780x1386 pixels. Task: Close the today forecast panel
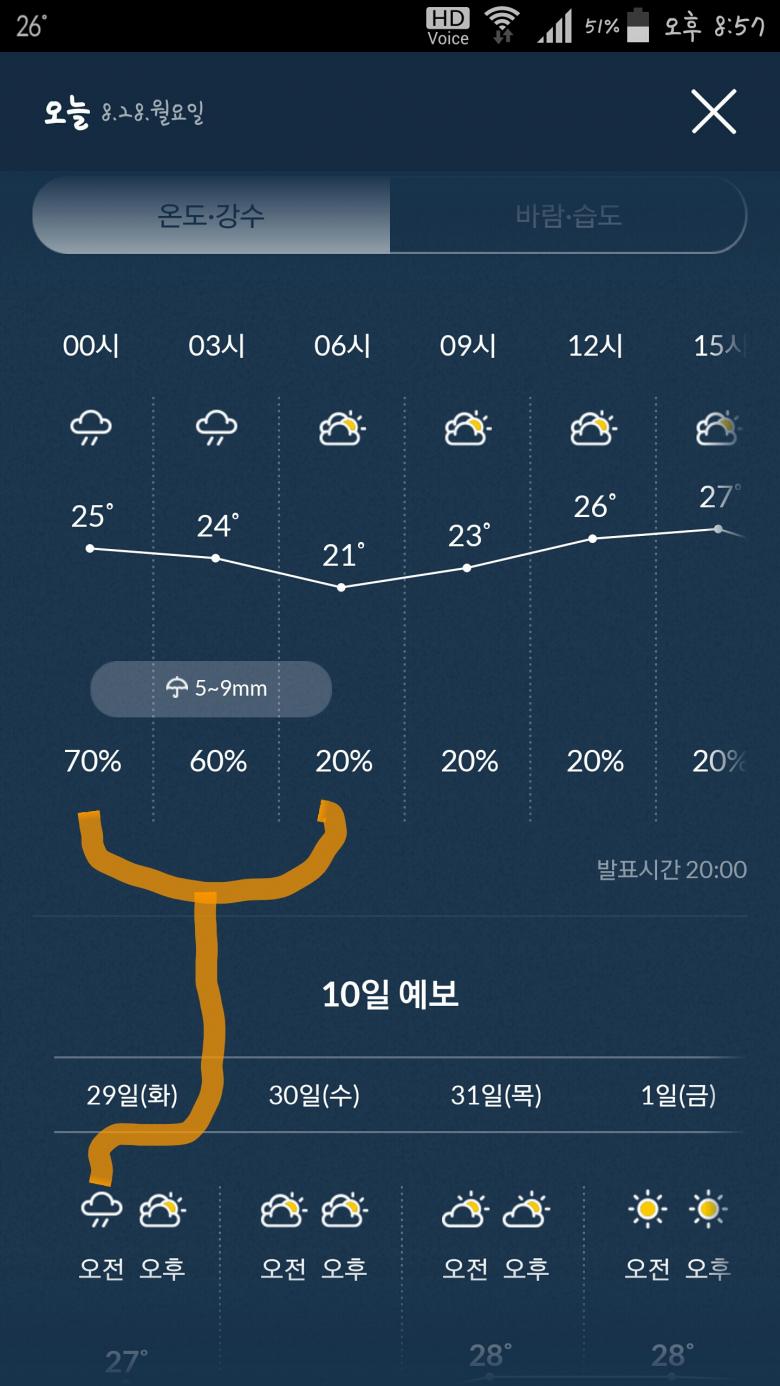pos(714,111)
